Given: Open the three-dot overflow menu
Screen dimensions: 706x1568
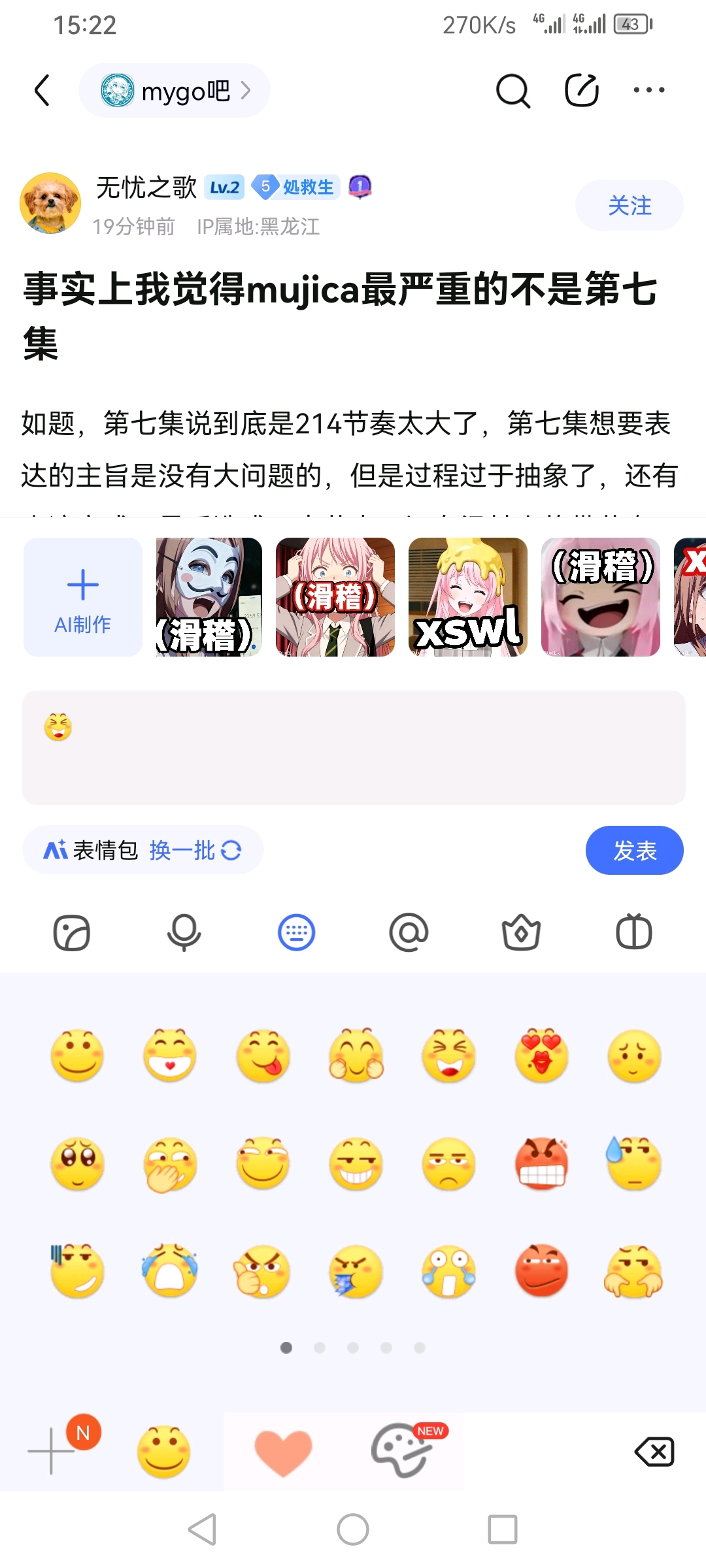Looking at the screenshot, I should 649,90.
